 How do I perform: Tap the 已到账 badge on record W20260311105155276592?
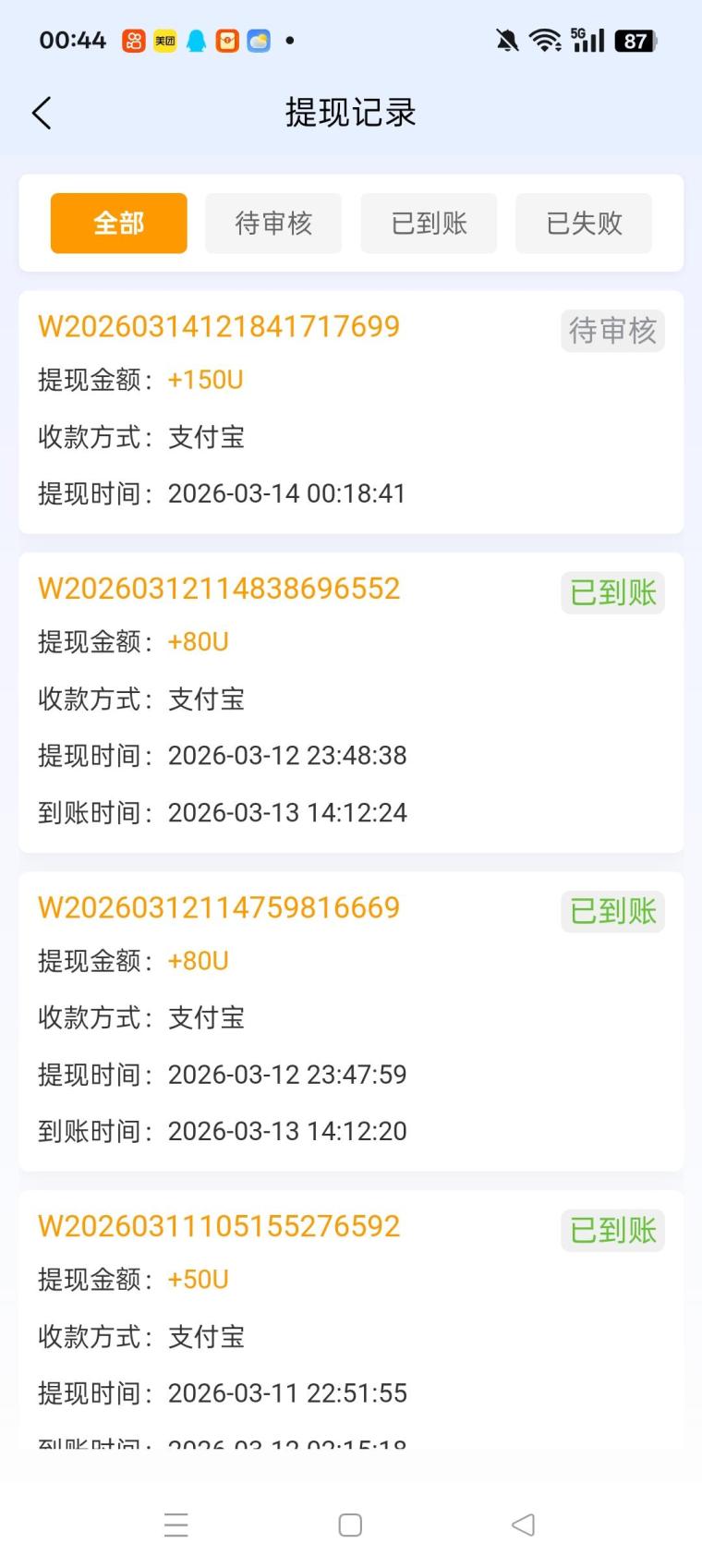(x=612, y=1231)
